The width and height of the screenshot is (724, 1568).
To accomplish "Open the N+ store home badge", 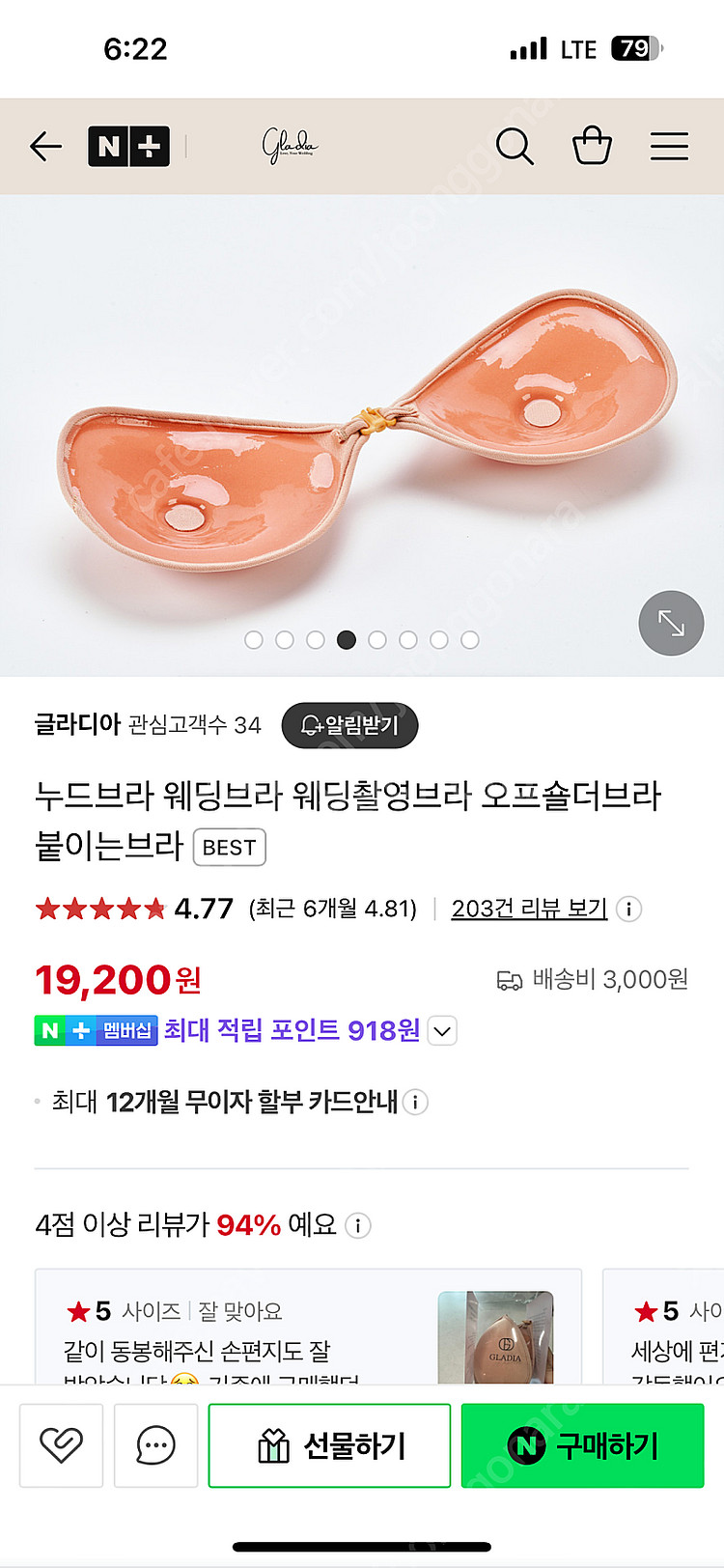I will [x=128, y=147].
